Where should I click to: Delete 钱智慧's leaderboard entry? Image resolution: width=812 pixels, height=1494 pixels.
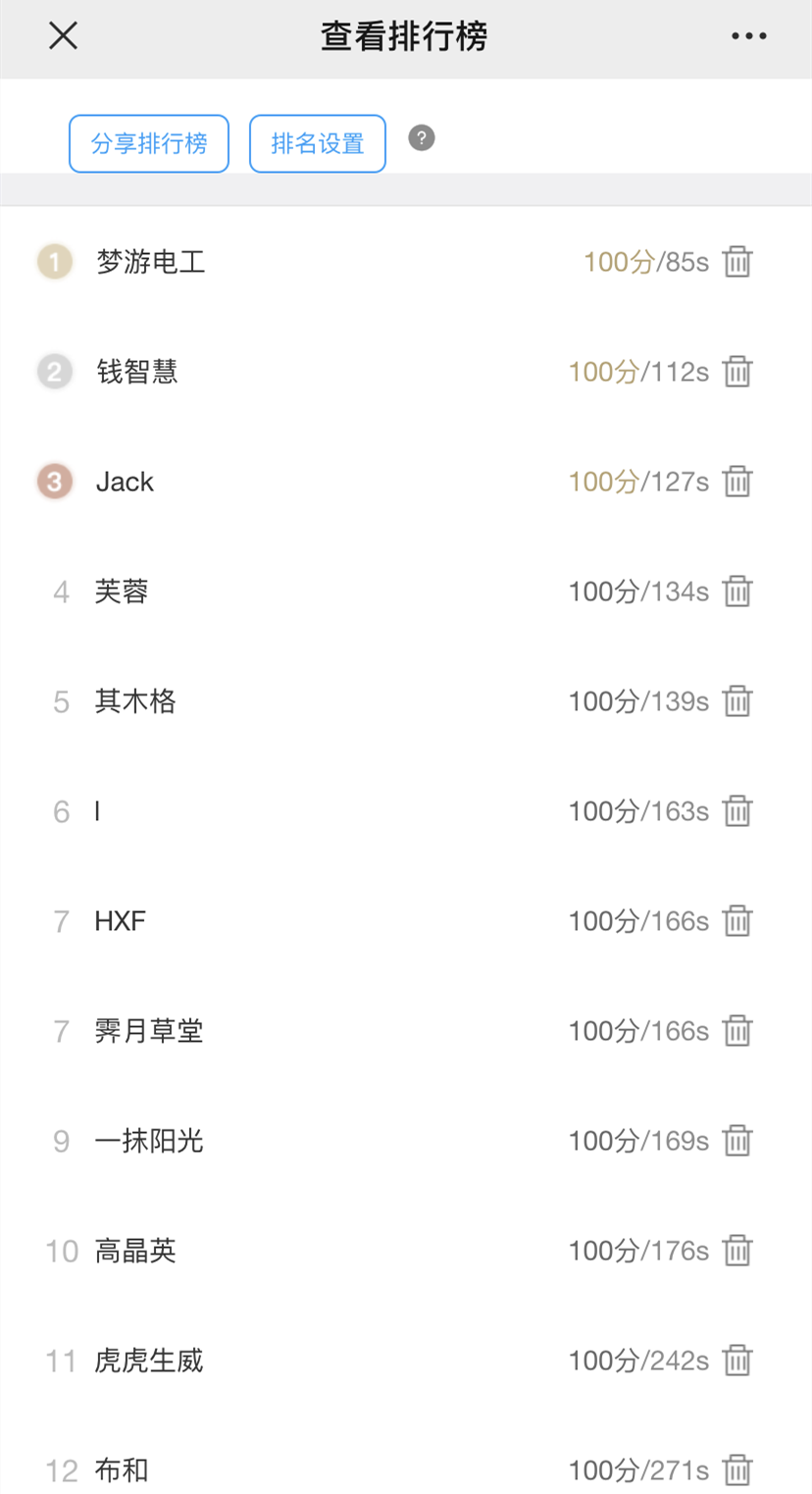(737, 372)
